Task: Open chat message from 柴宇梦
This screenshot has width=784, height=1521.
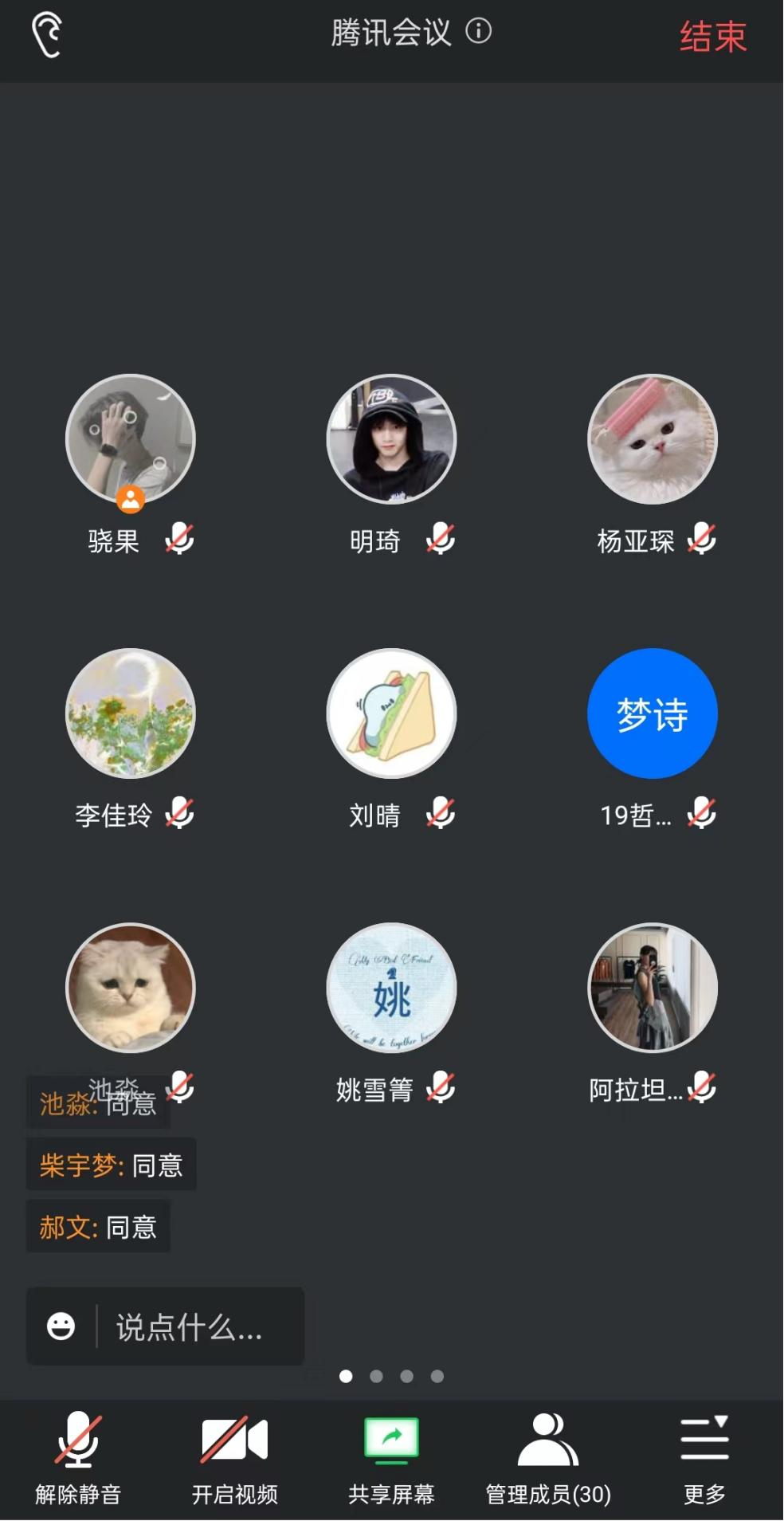Action: (112, 1165)
